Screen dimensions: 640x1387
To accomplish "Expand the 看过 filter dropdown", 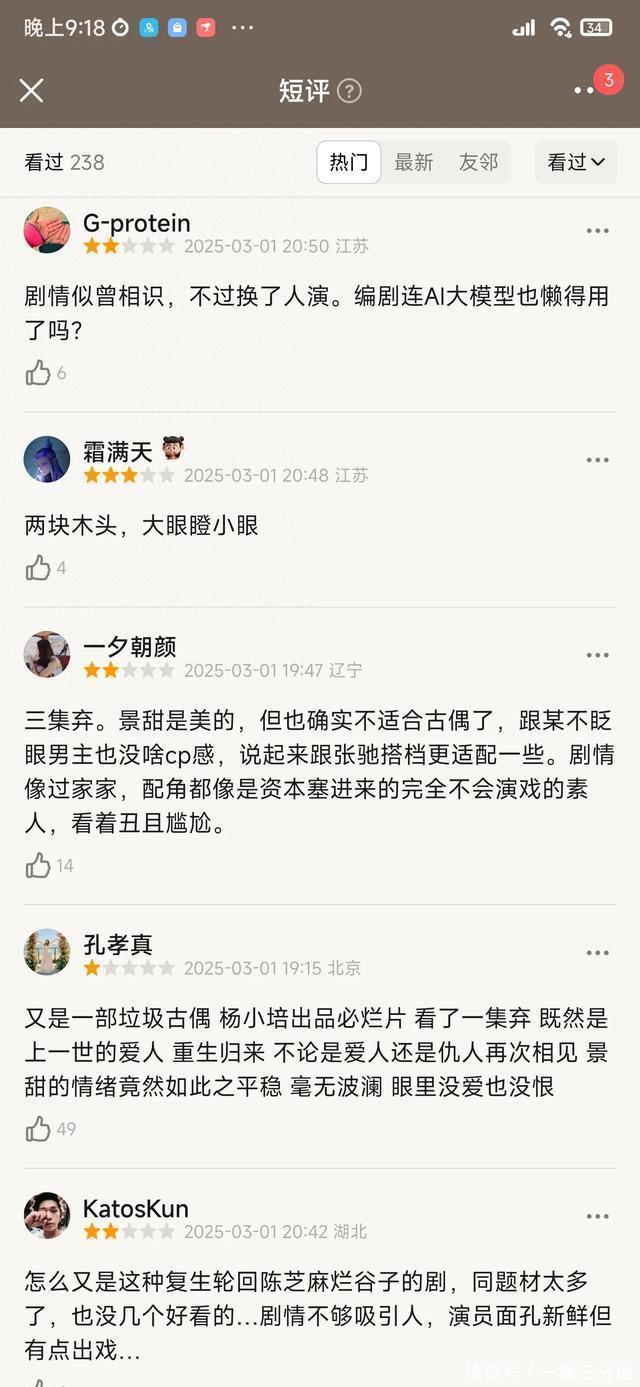I will pyautogui.click(x=576, y=162).
